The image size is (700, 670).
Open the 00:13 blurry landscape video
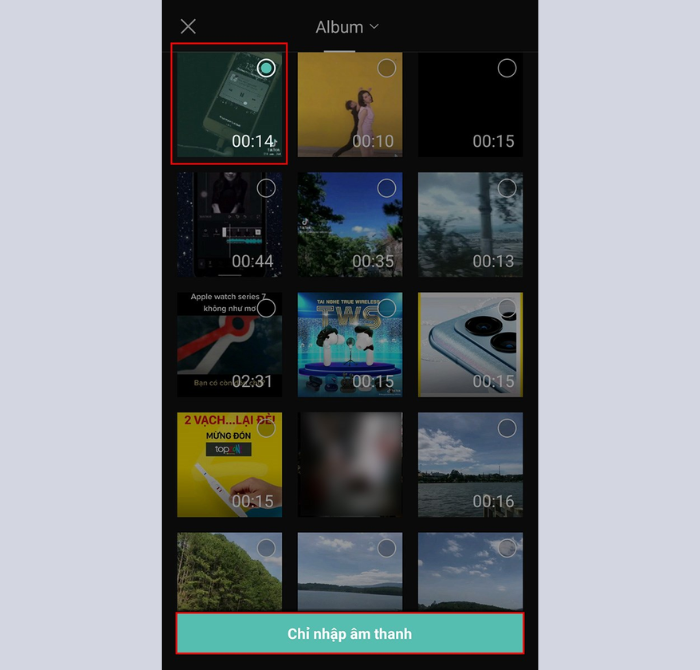(x=470, y=225)
